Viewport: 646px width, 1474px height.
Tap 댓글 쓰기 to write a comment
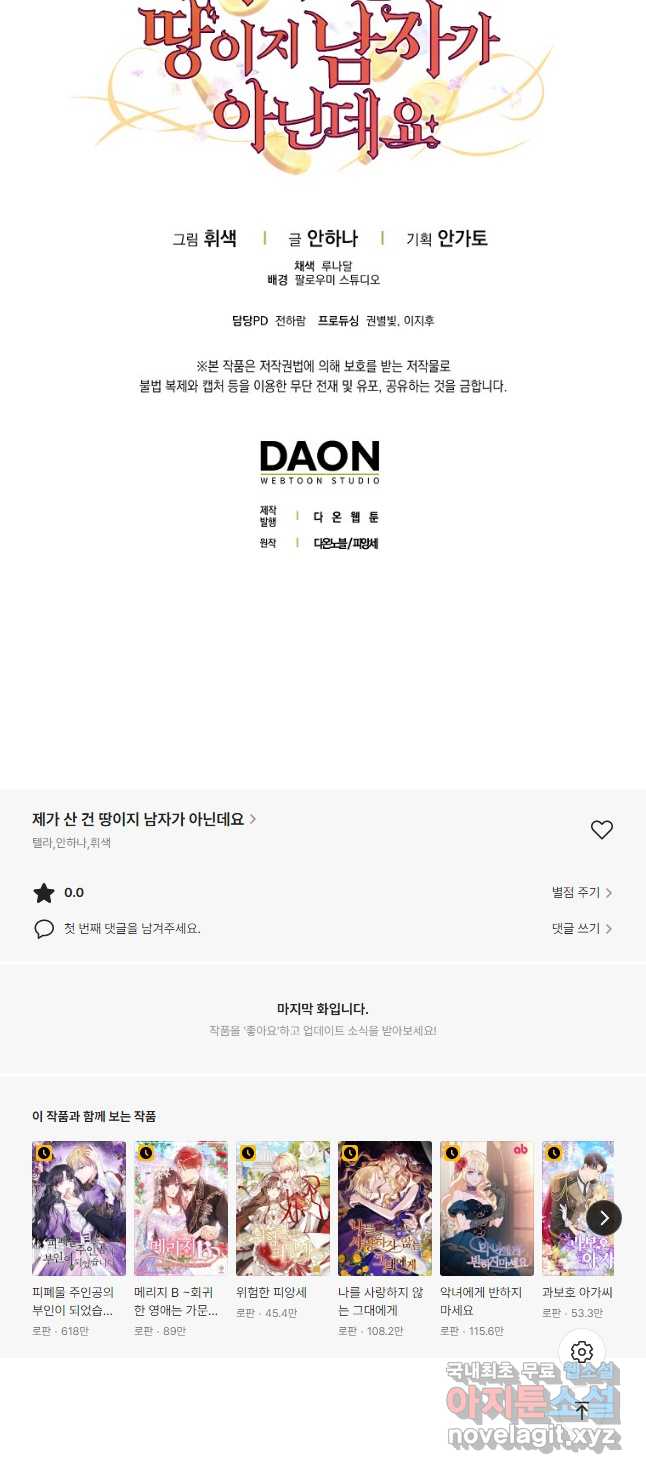pos(582,928)
